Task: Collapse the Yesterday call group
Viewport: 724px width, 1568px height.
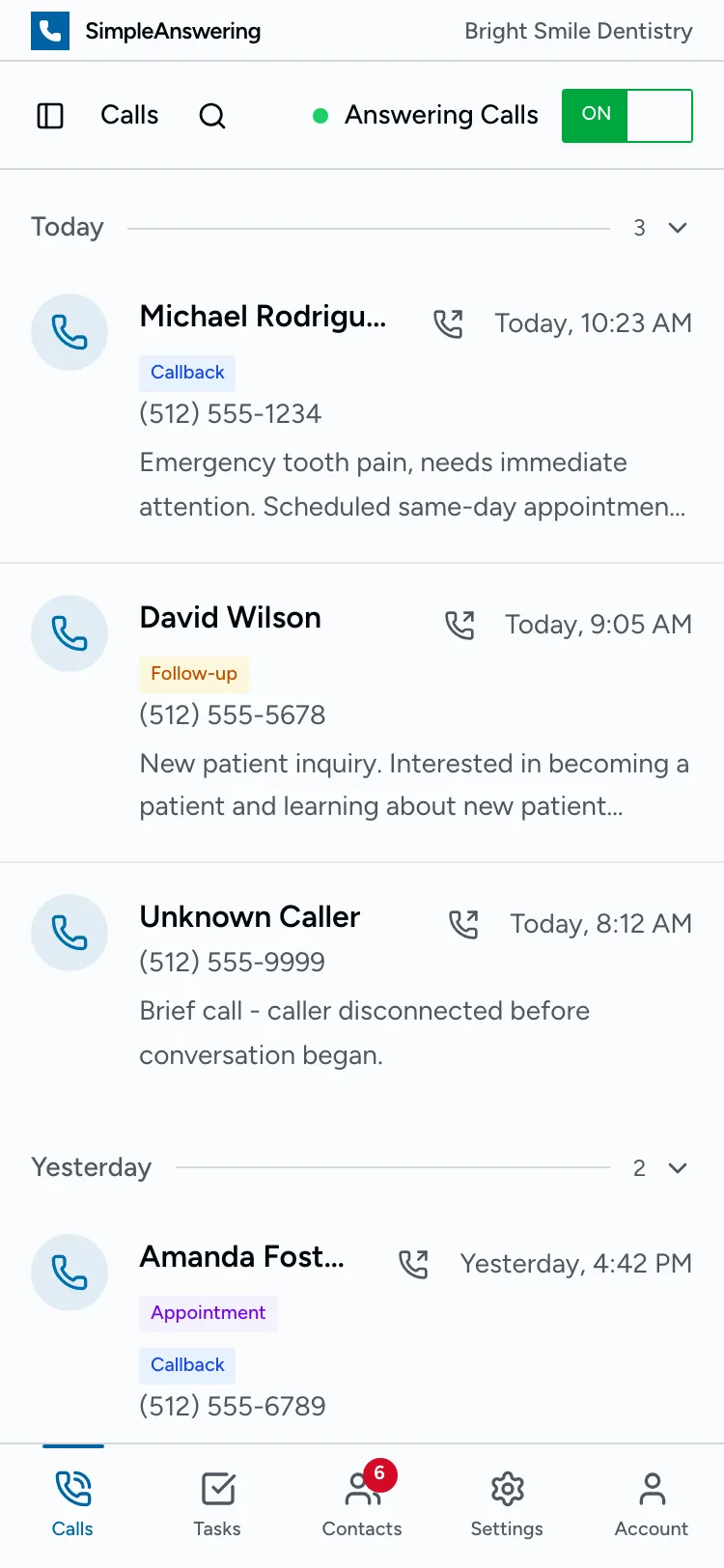Action: (677, 1168)
